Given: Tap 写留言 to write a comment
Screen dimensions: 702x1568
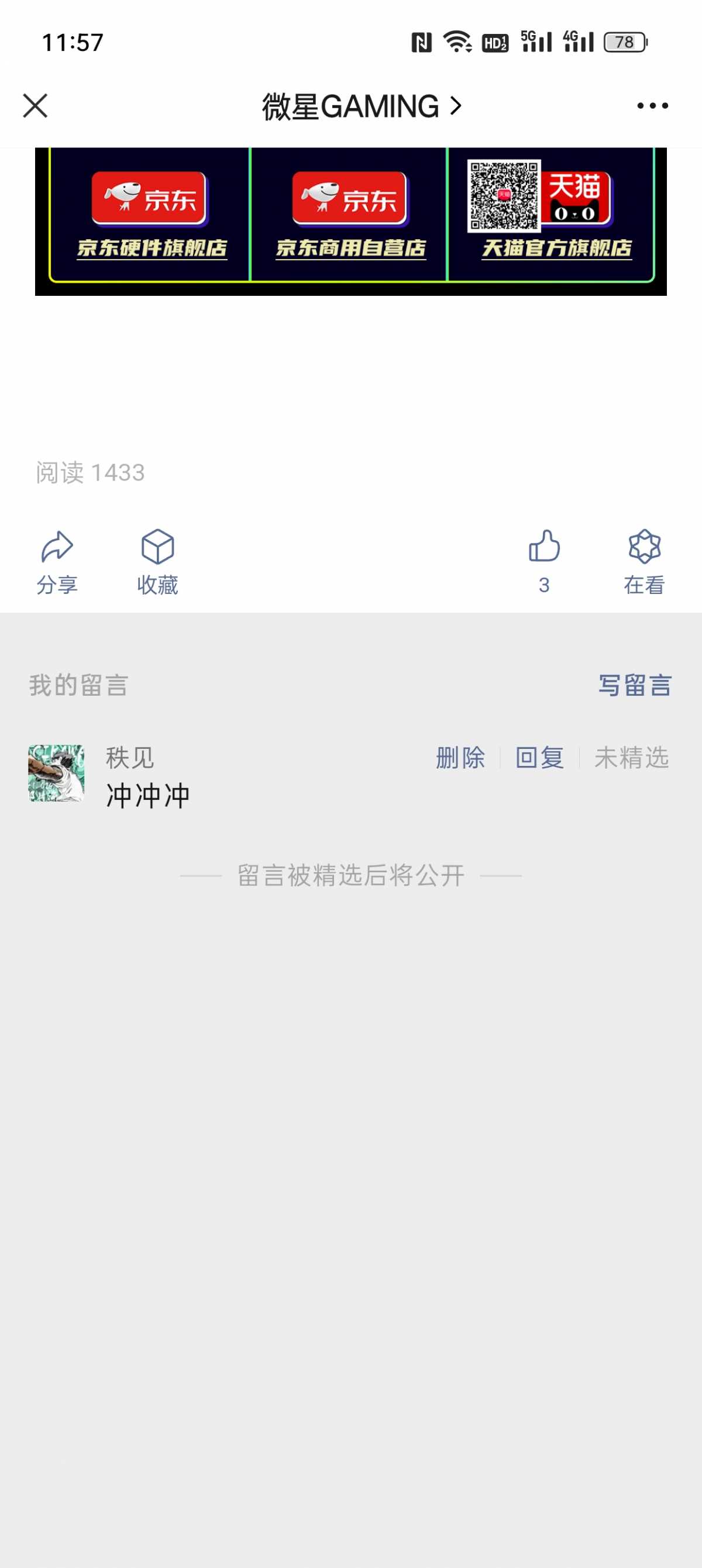Looking at the screenshot, I should pos(634,685).
